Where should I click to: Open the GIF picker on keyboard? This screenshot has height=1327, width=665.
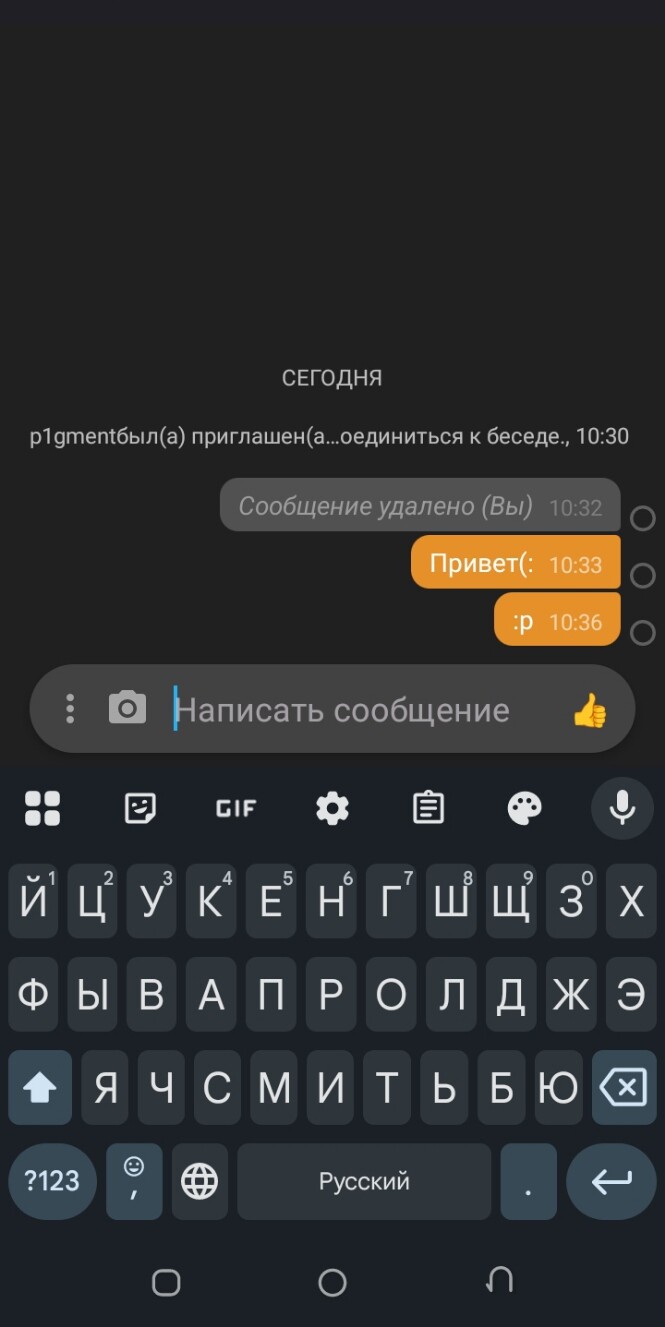(x=236, y=808)
